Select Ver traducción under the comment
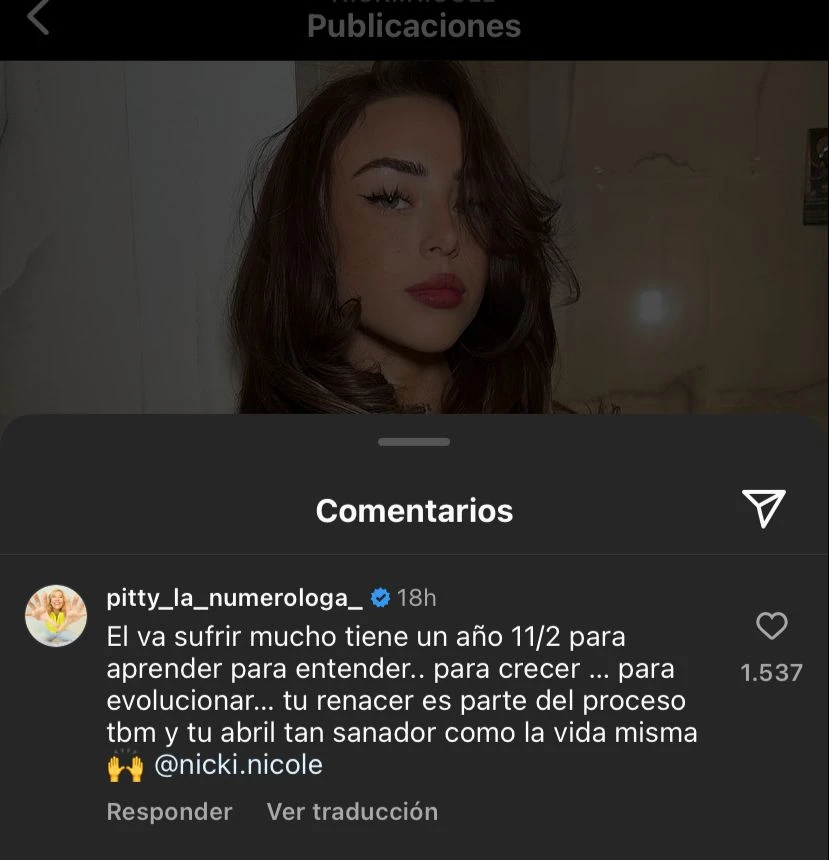The image size is (829, 860). click(x=352, y=811)
